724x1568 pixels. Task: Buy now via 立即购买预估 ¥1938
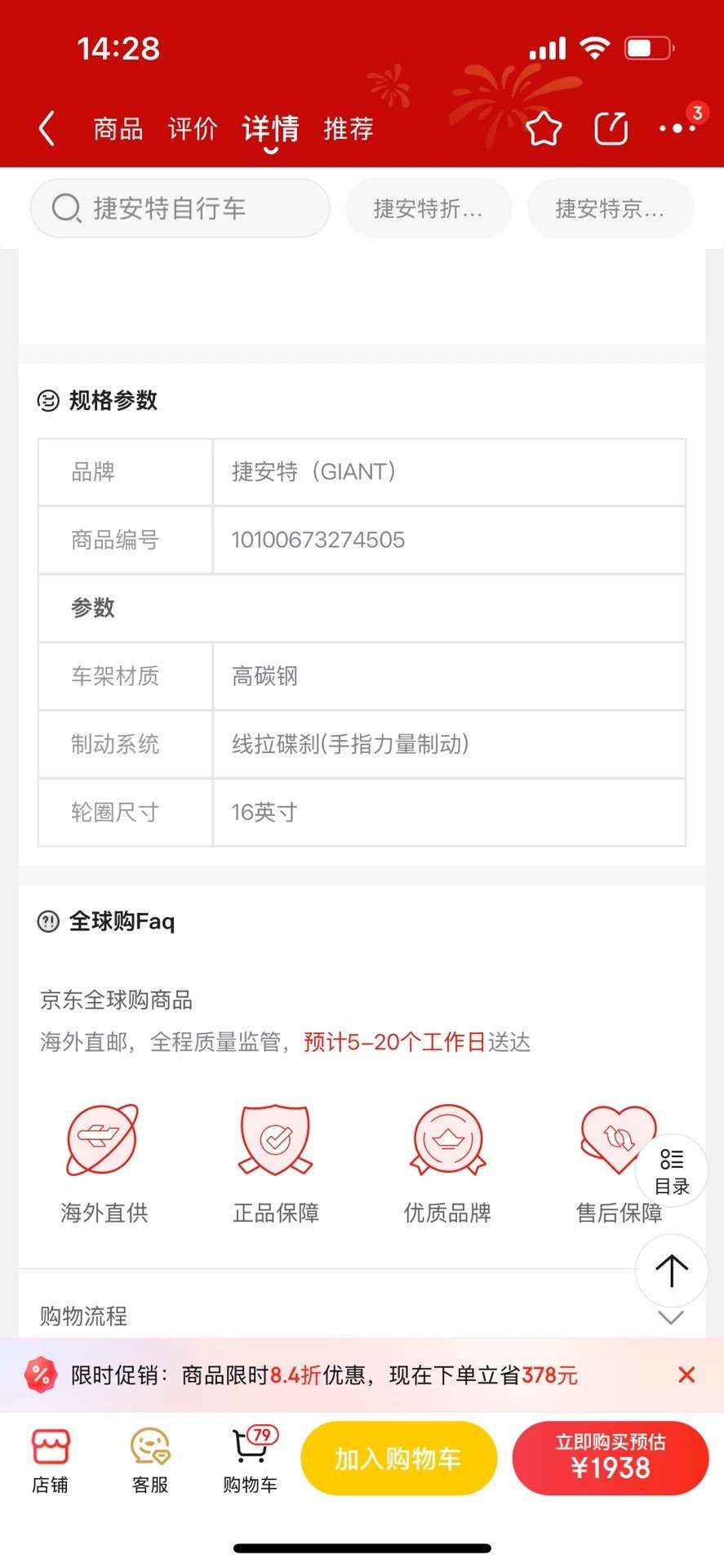tap(611, 1459)
